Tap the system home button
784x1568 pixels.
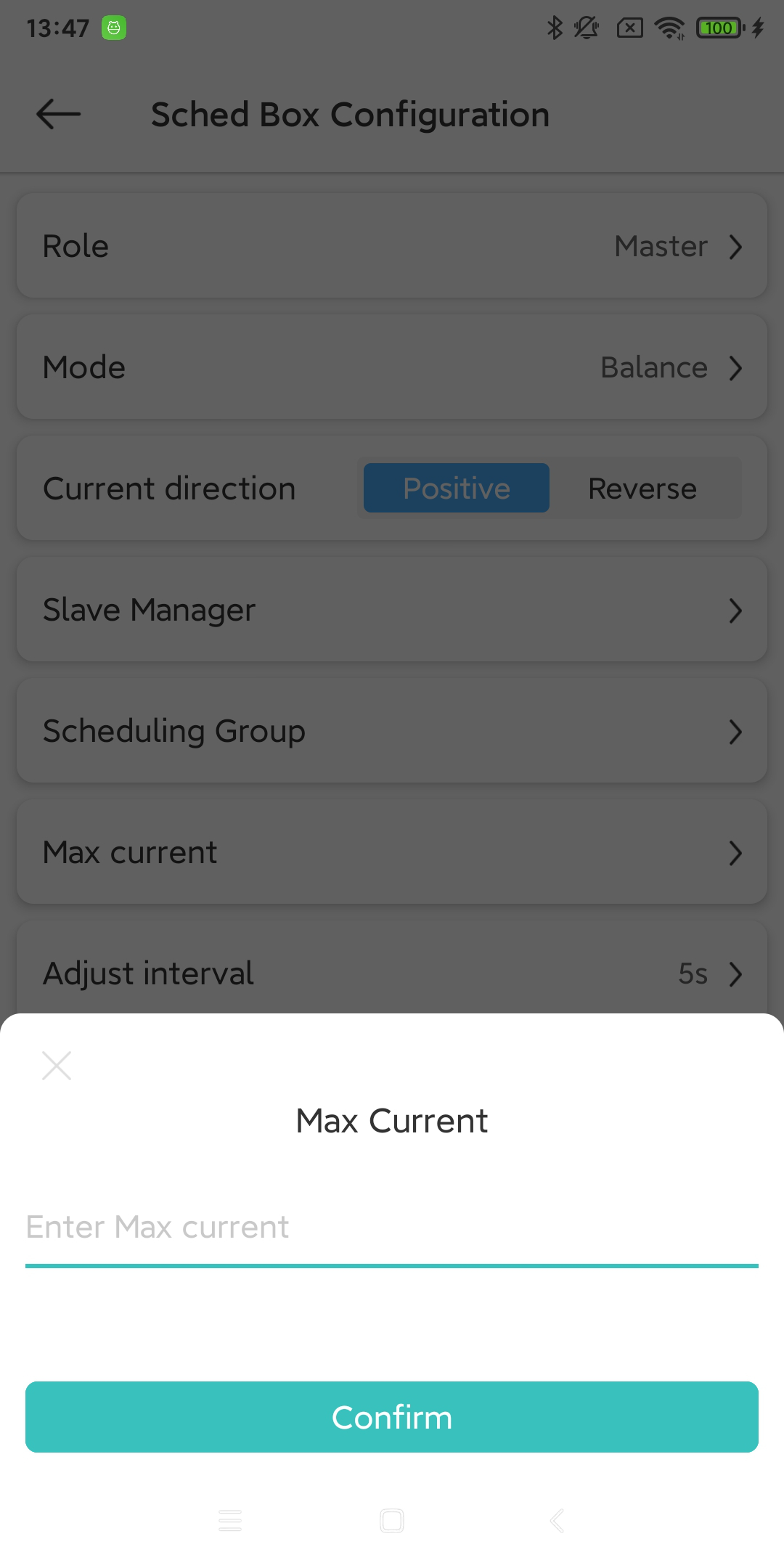[392, 1520]
